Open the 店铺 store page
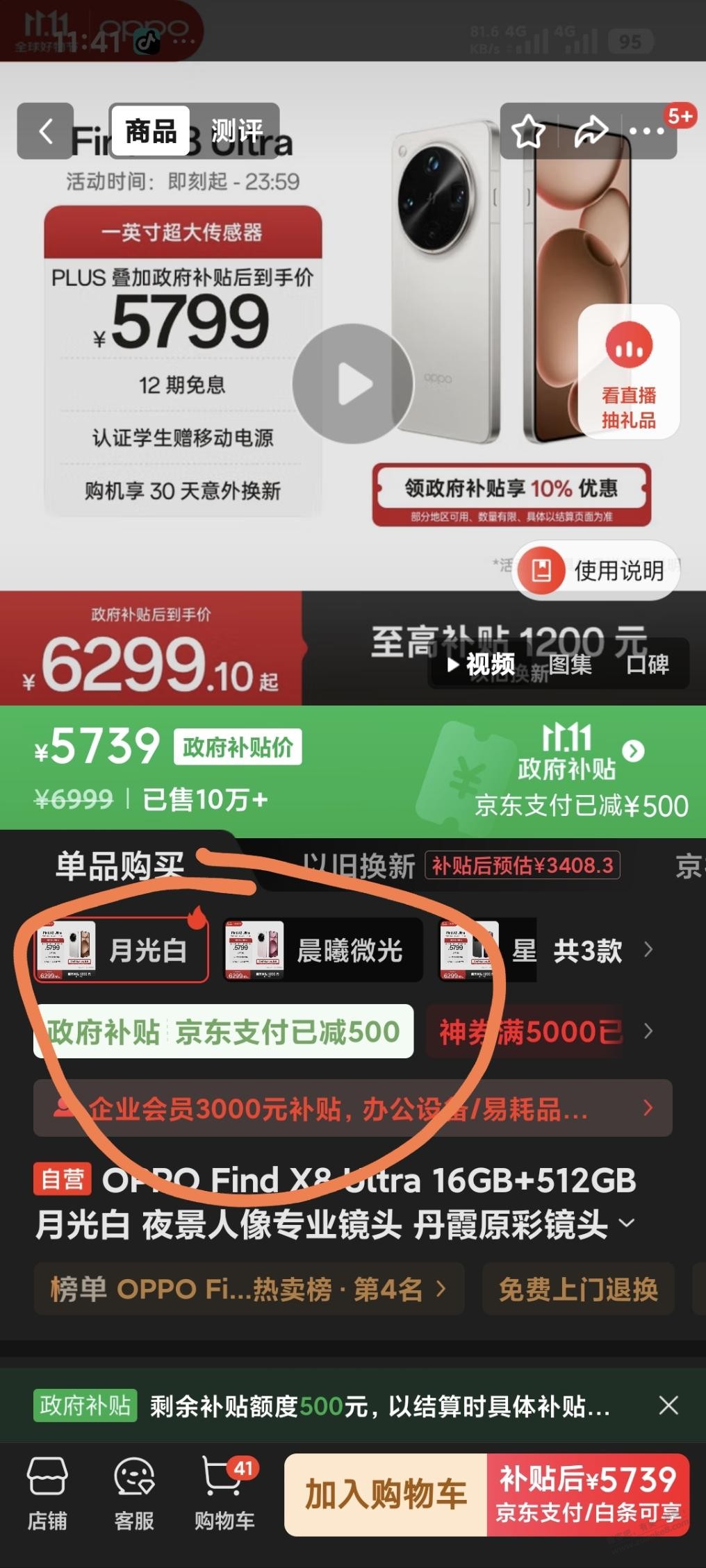 click(x=47, y=1494)
